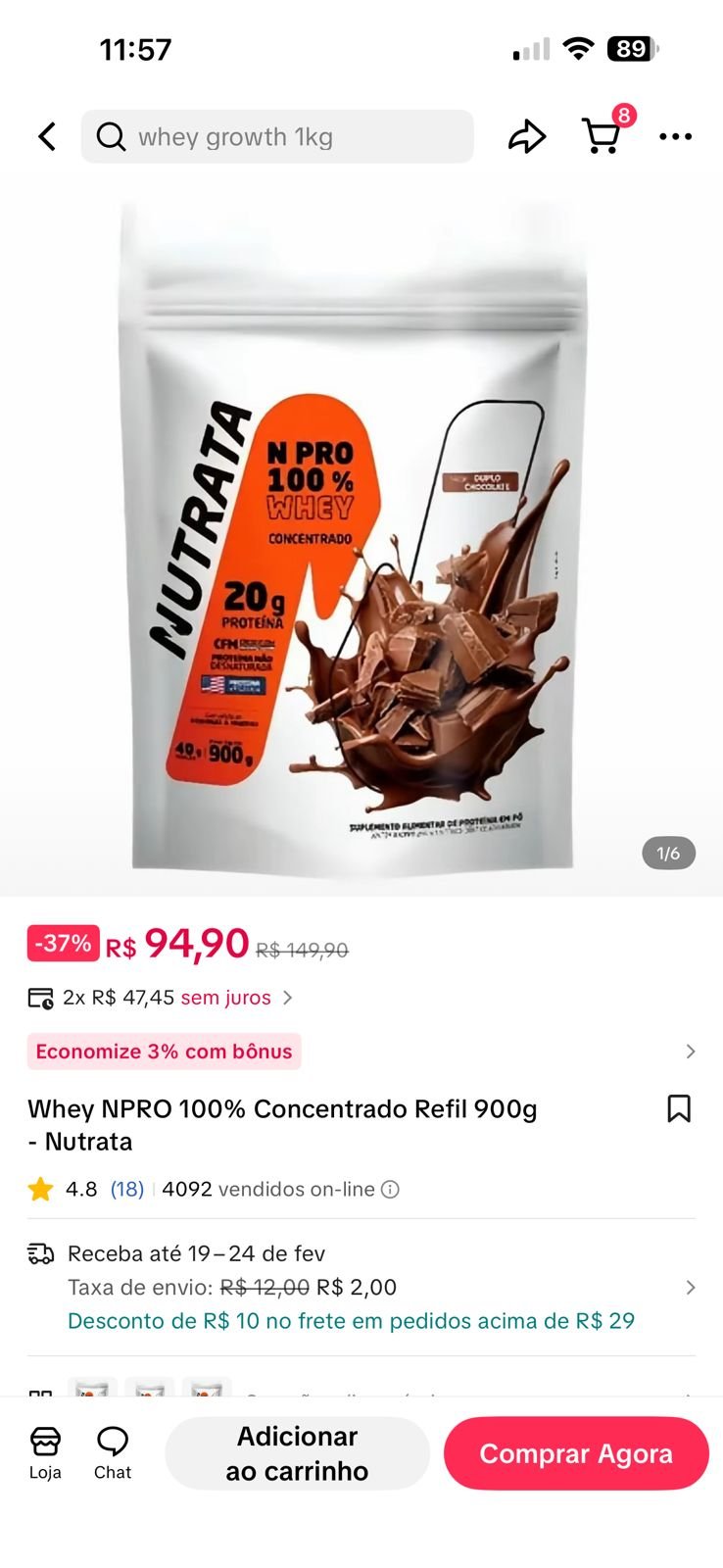Tap the 1/6 image counter indicator
The height and width of the screenshot is (1568, 723).
(668, 854)
